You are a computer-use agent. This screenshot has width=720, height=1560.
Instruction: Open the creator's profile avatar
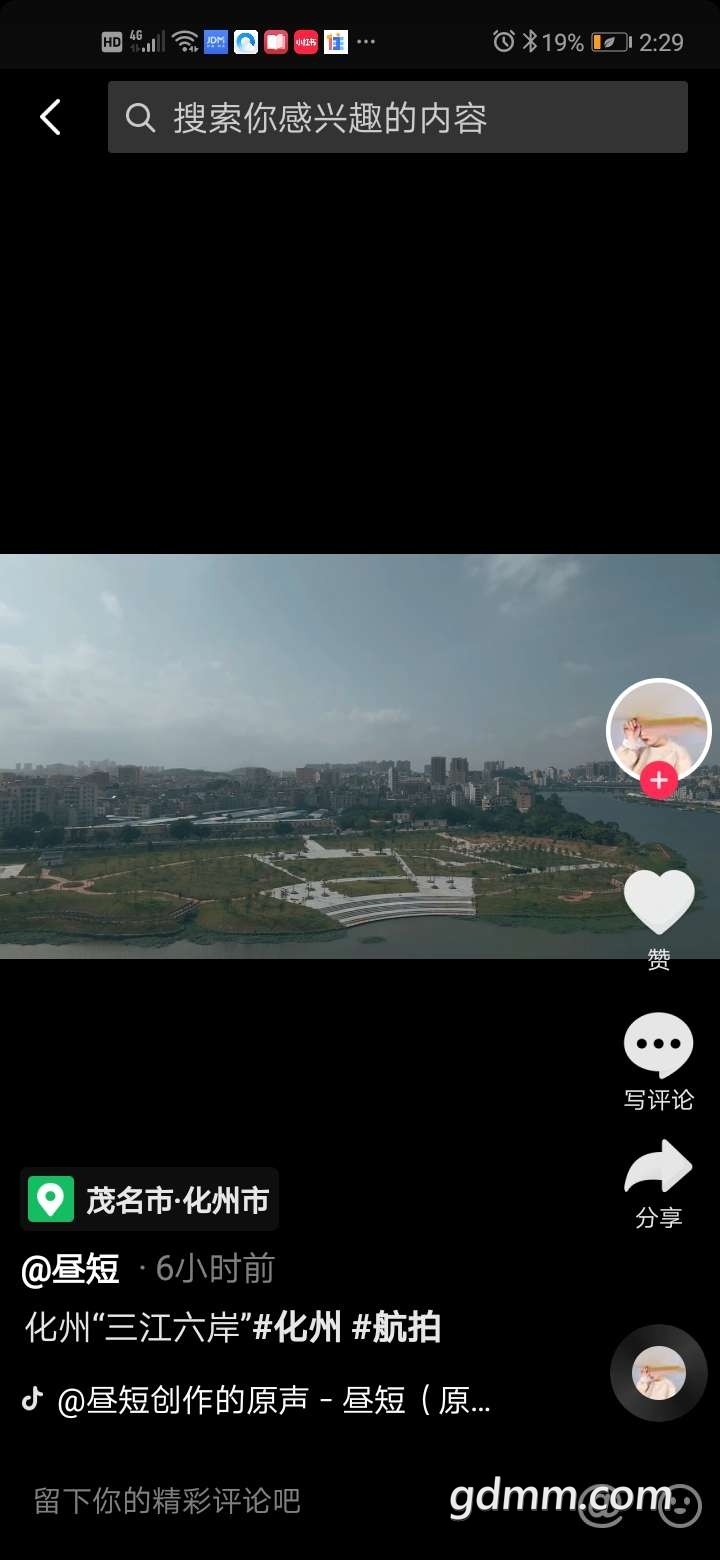pos(658,730)
